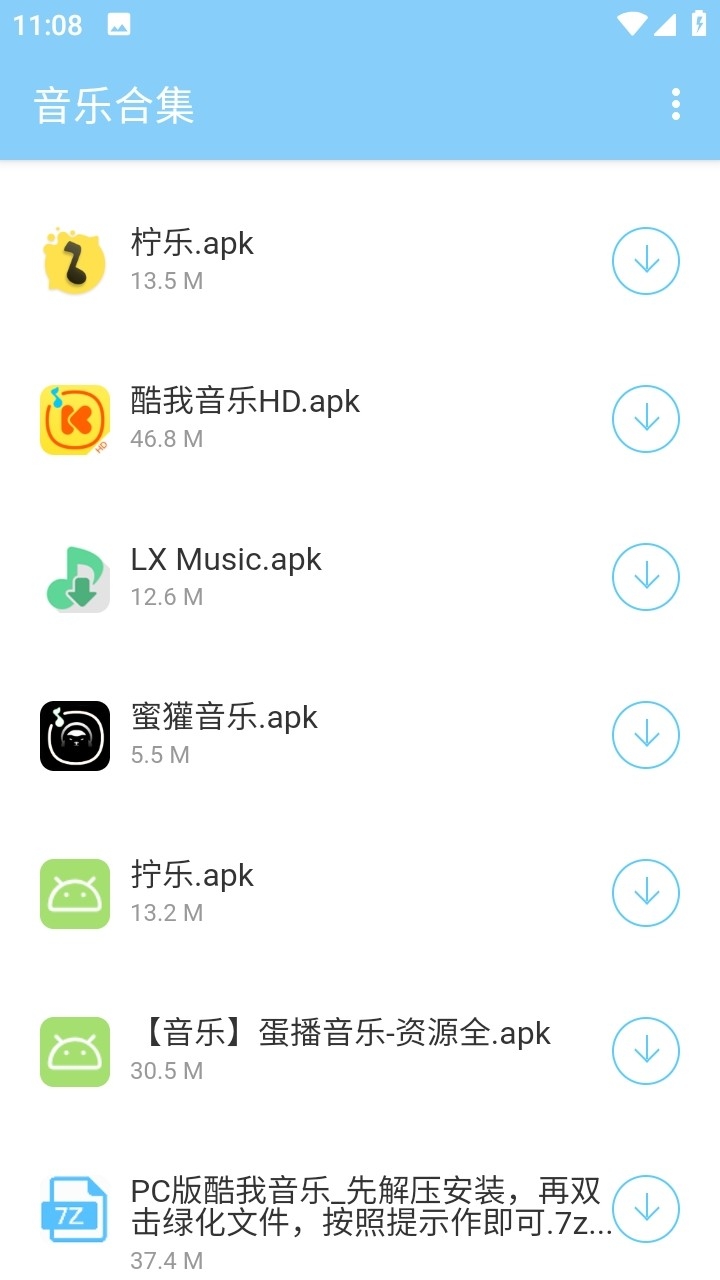
Task: Select the Android icon beside 蛋播音乐 entry
Action: (x=74, y=1051)
